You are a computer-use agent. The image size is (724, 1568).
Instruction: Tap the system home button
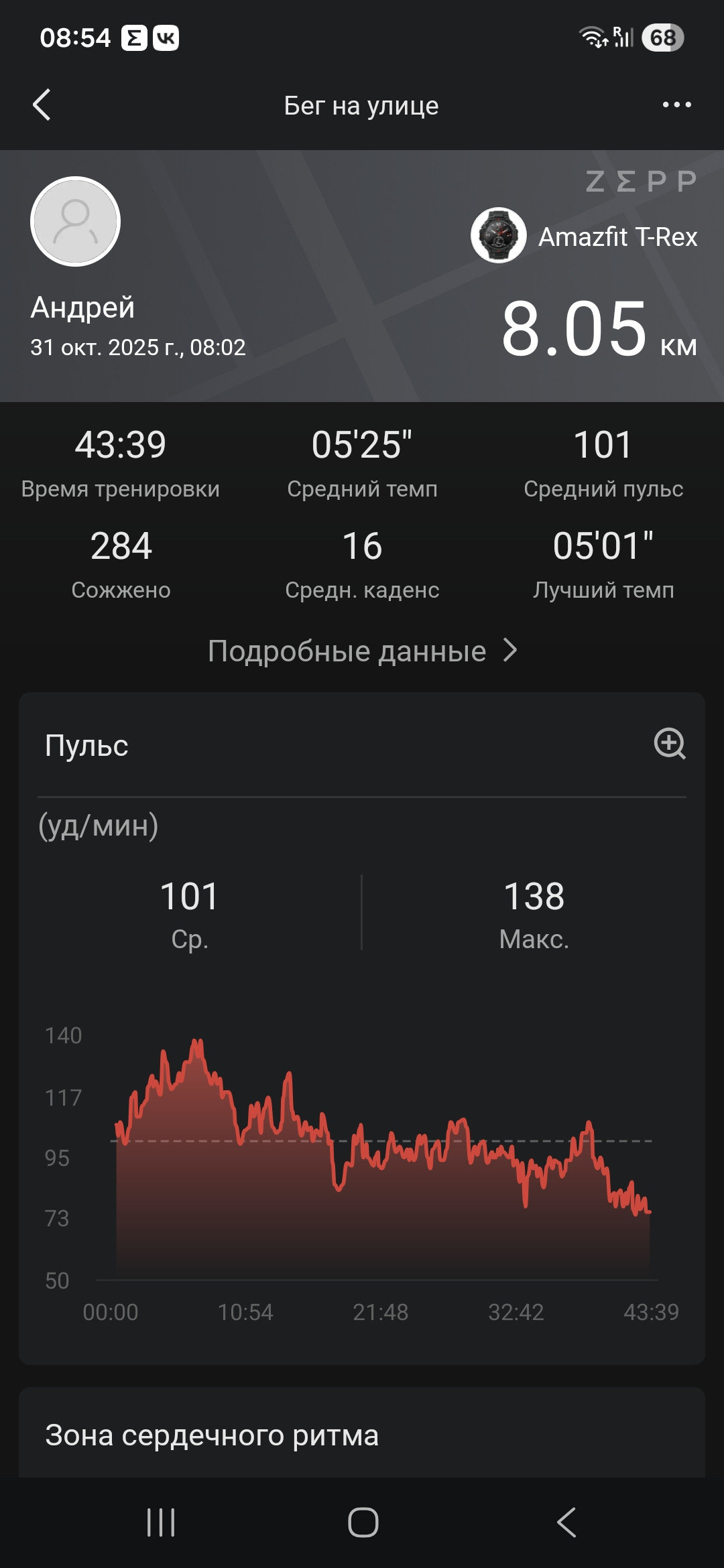[x=363, y=1522]
